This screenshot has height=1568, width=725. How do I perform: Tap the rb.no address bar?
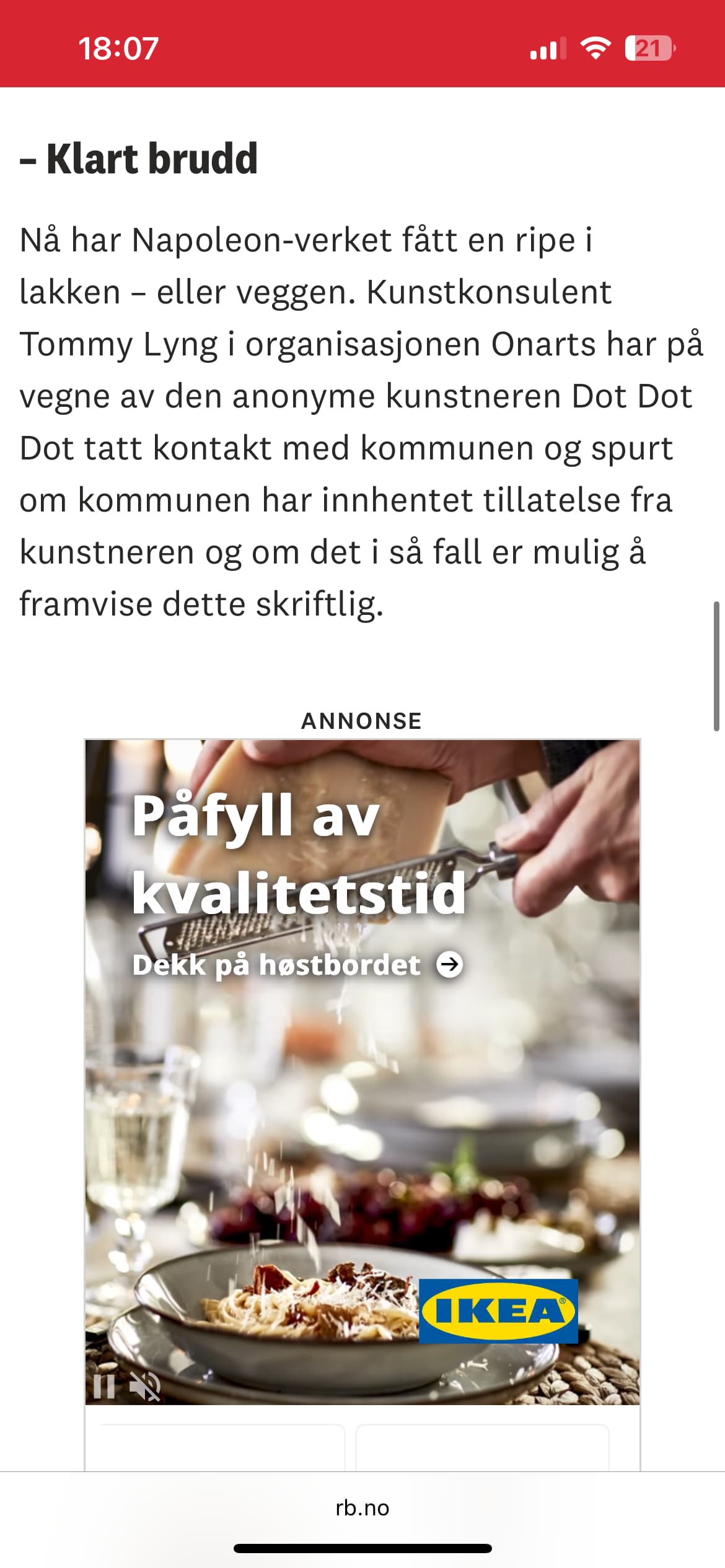362,1507
